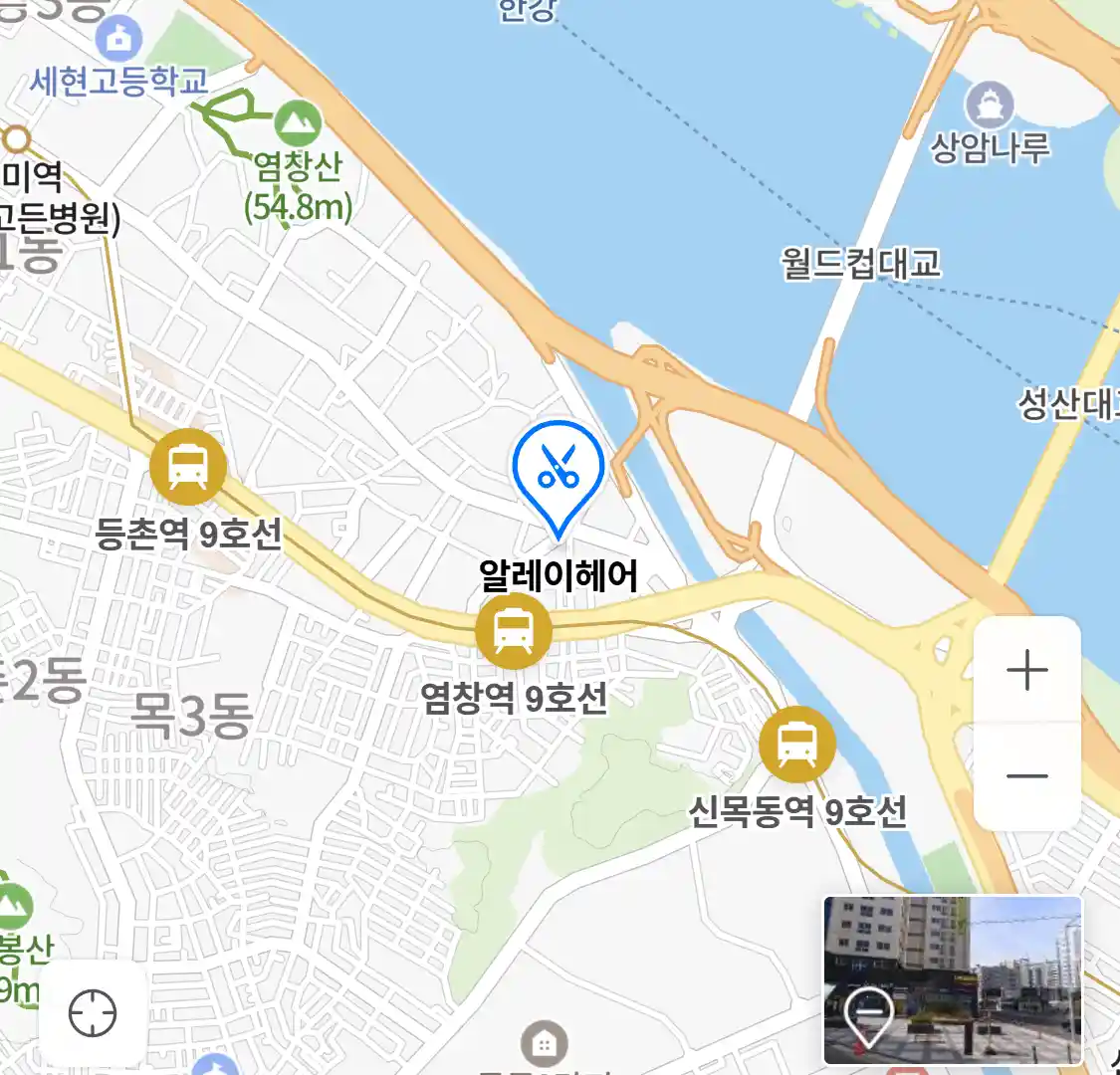
Task: Zoom out of the map
Action: (1026, 776)
